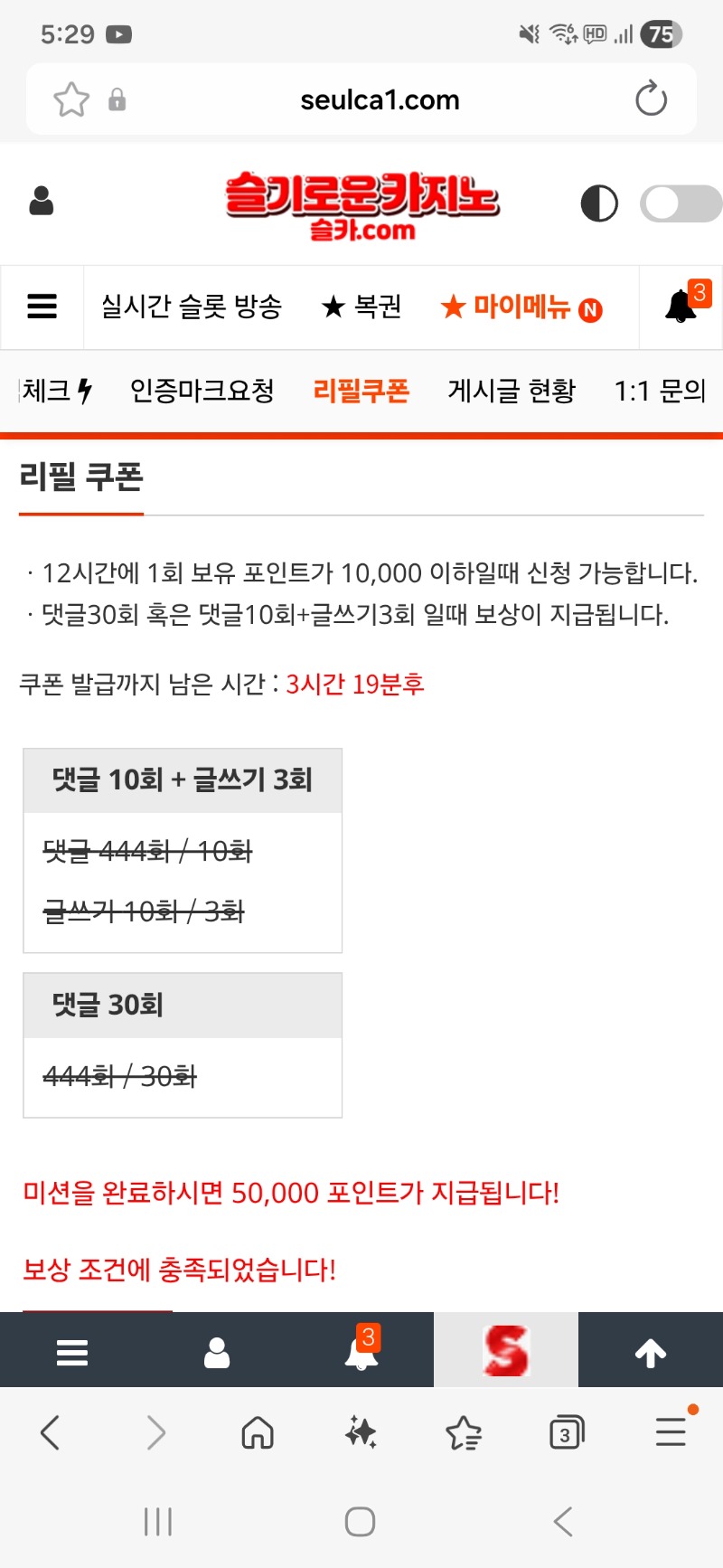This screenshot has height=1568, width=723.
Task: Toggle the dark mode switch
Action: tap(680, 203)
